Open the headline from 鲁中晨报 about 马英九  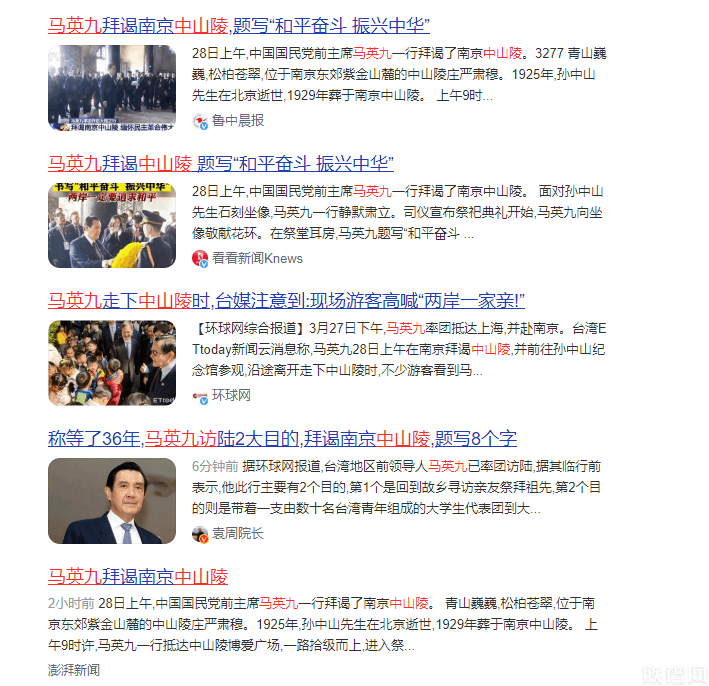click(238, 26)
